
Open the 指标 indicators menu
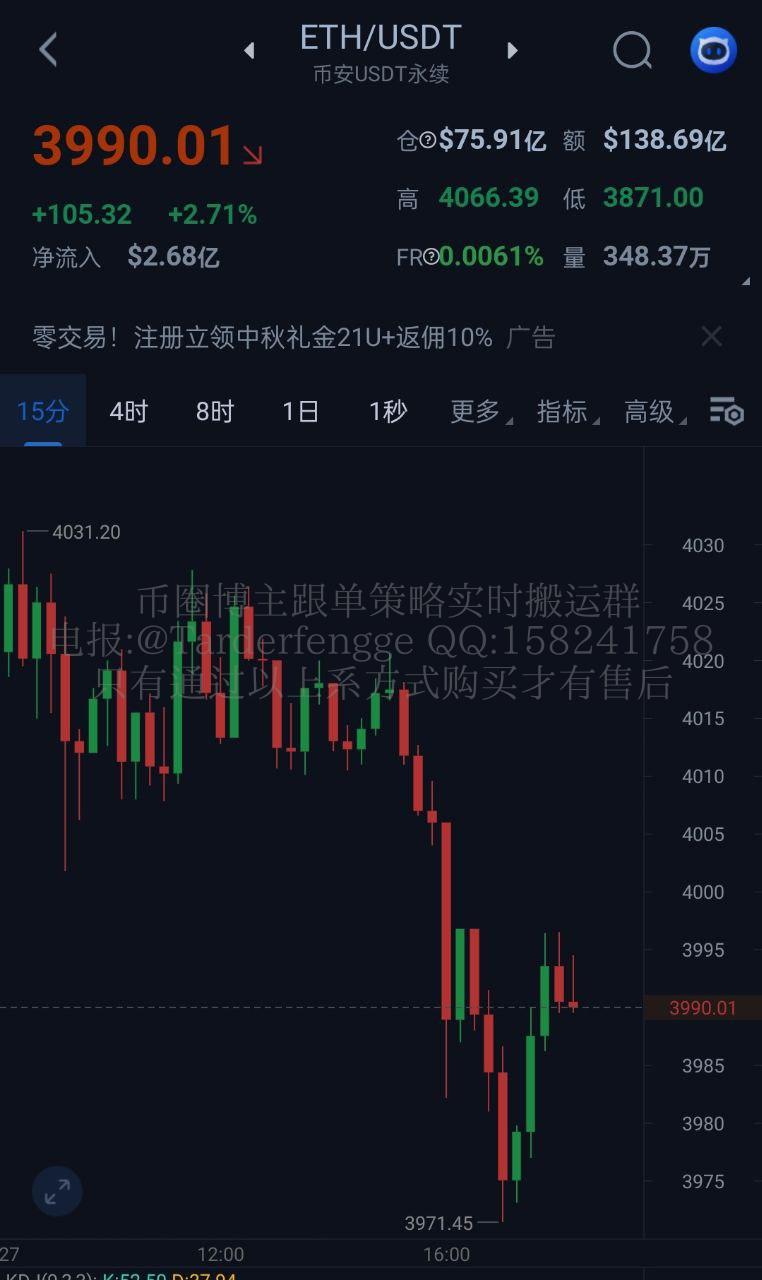tap(563, 411)
